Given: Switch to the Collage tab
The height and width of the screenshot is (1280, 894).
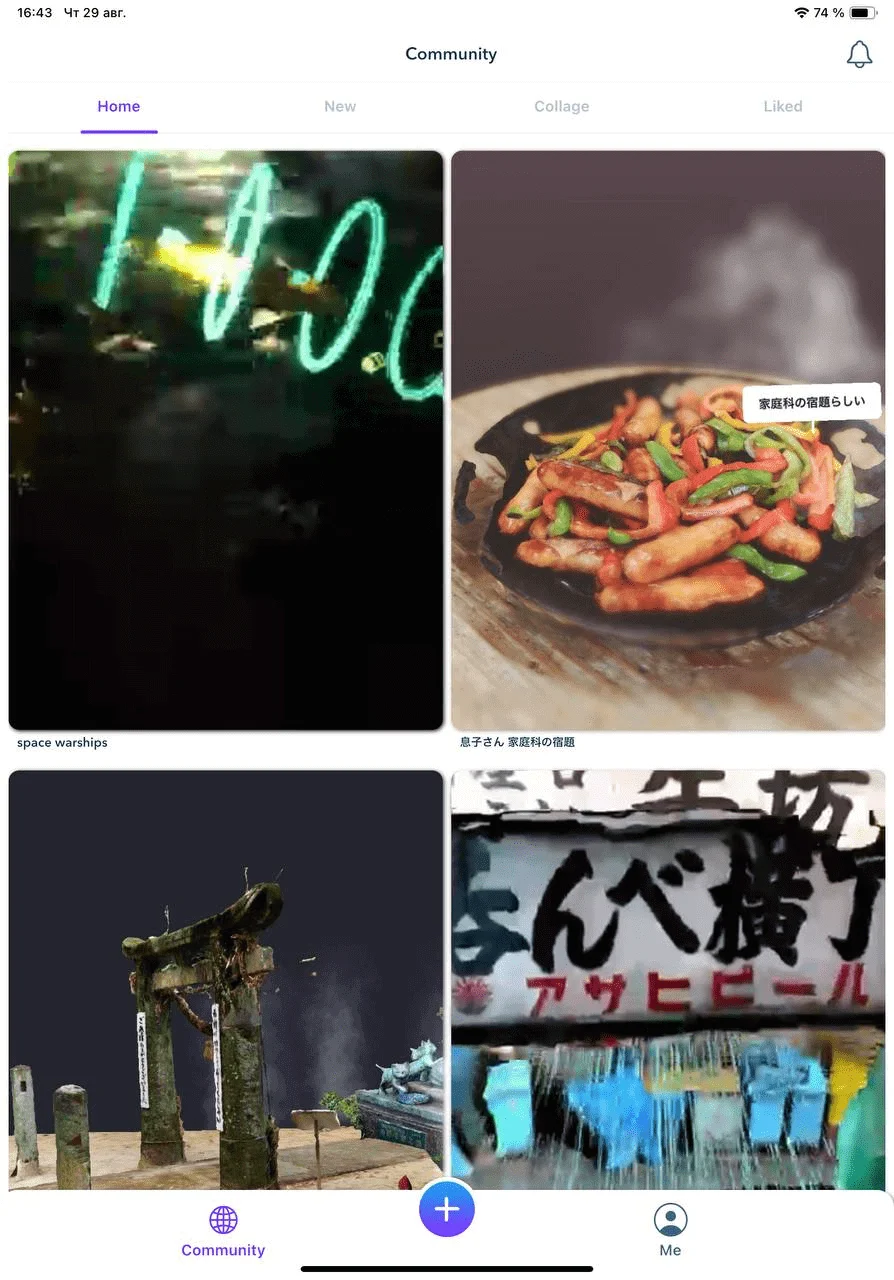Looking at the screenshot, I should point(561,107).
